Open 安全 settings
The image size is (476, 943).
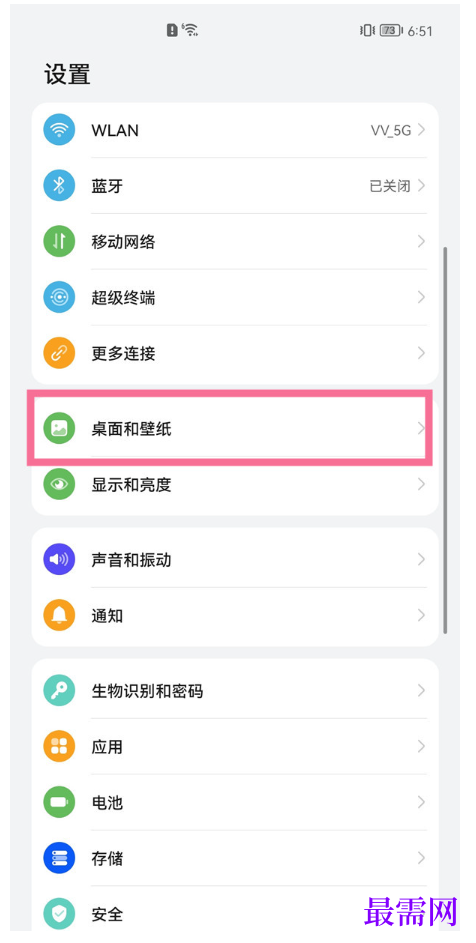235,914
